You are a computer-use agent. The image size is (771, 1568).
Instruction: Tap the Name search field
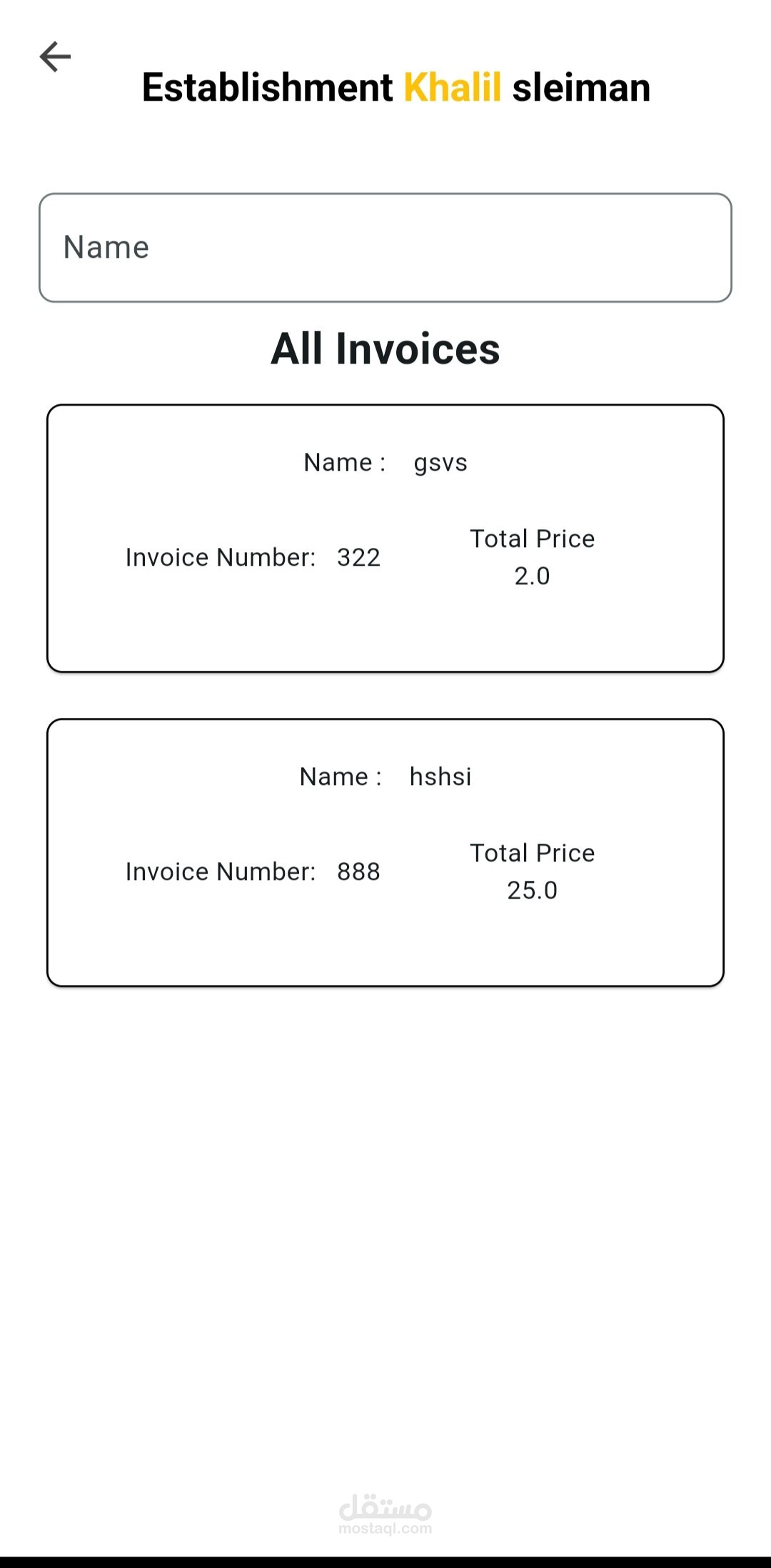(385, 248)
